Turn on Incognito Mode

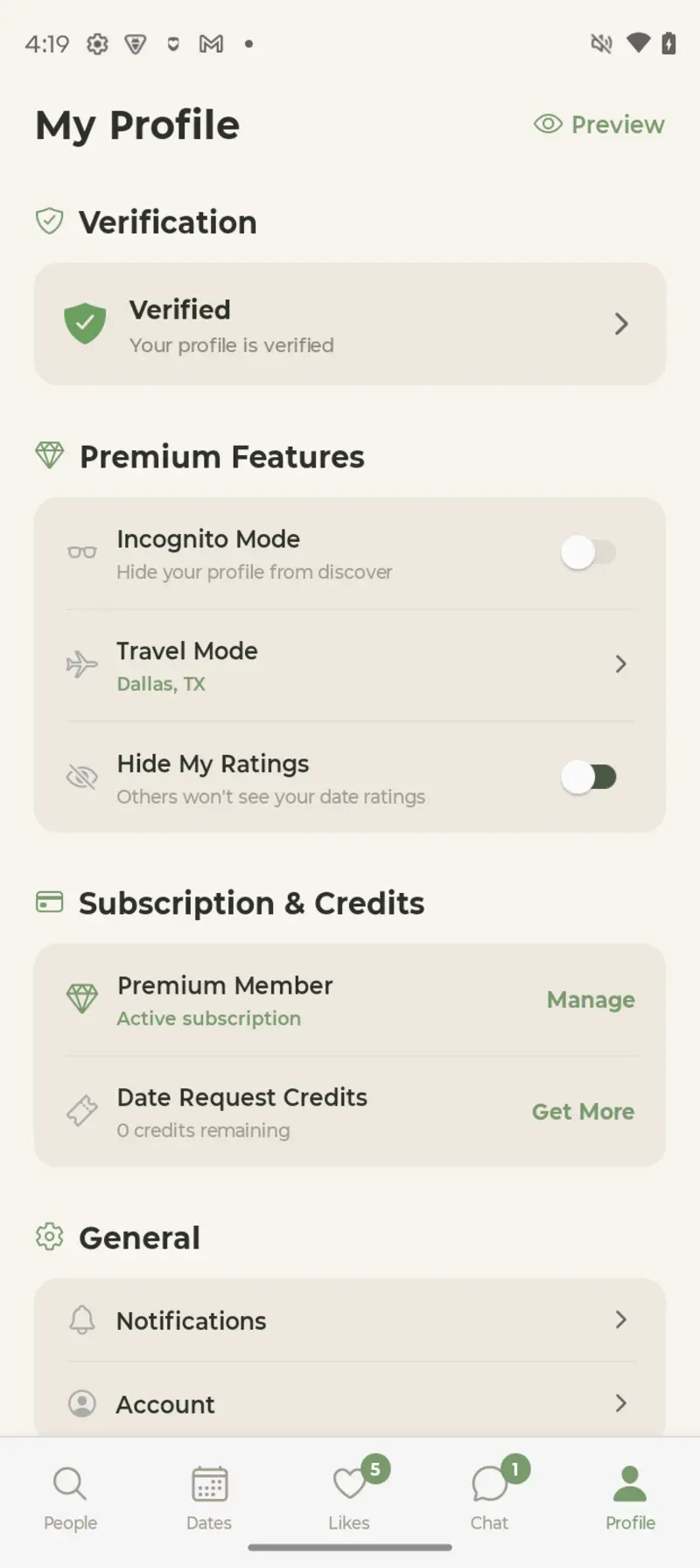coord(588,552)
